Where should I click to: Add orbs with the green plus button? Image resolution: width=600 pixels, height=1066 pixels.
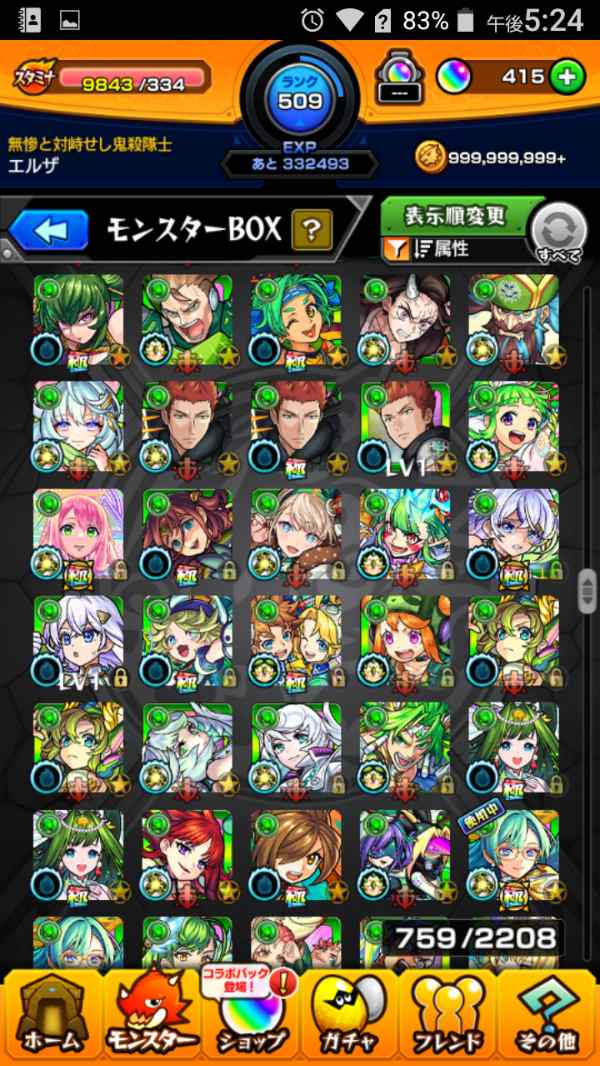pos(567,77)
